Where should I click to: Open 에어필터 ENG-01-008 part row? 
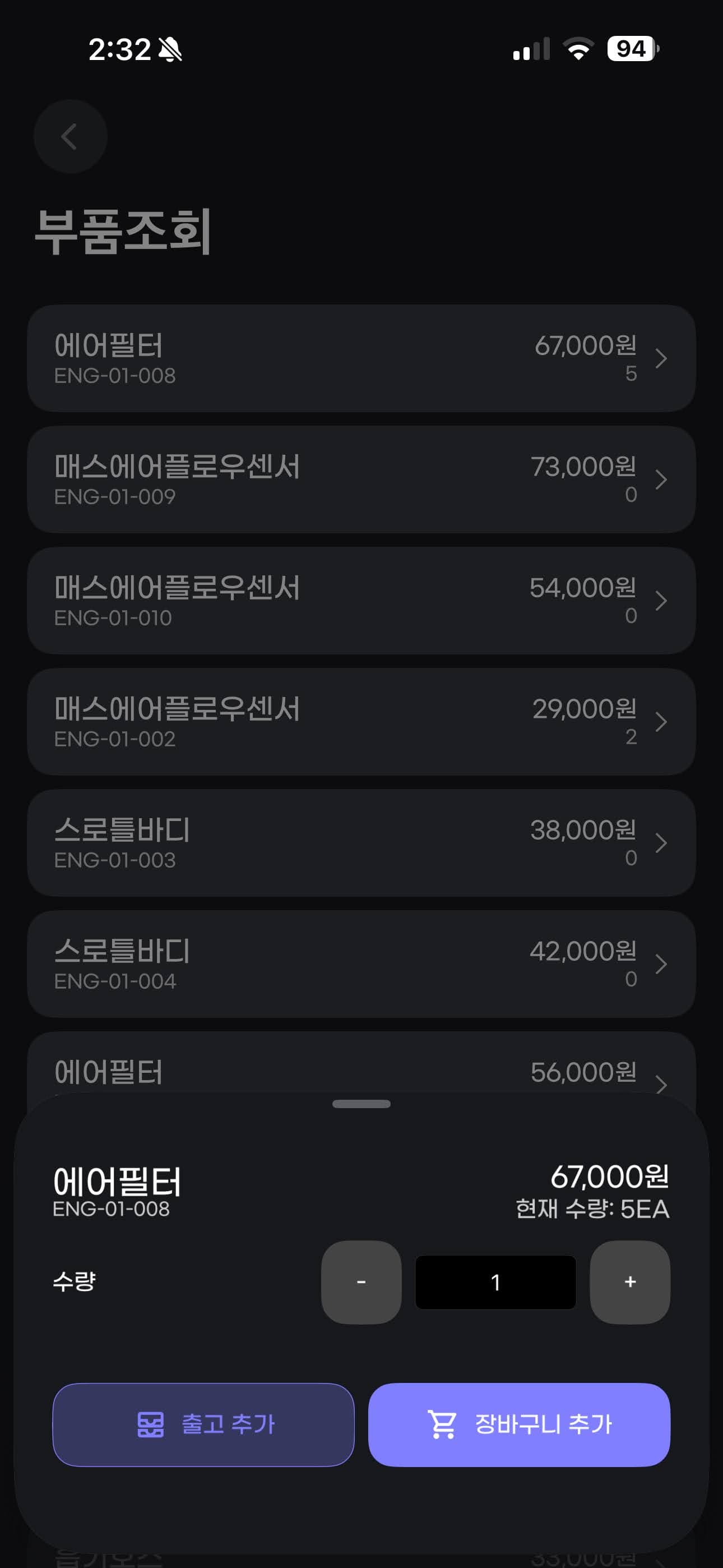[x=361, y=358]
